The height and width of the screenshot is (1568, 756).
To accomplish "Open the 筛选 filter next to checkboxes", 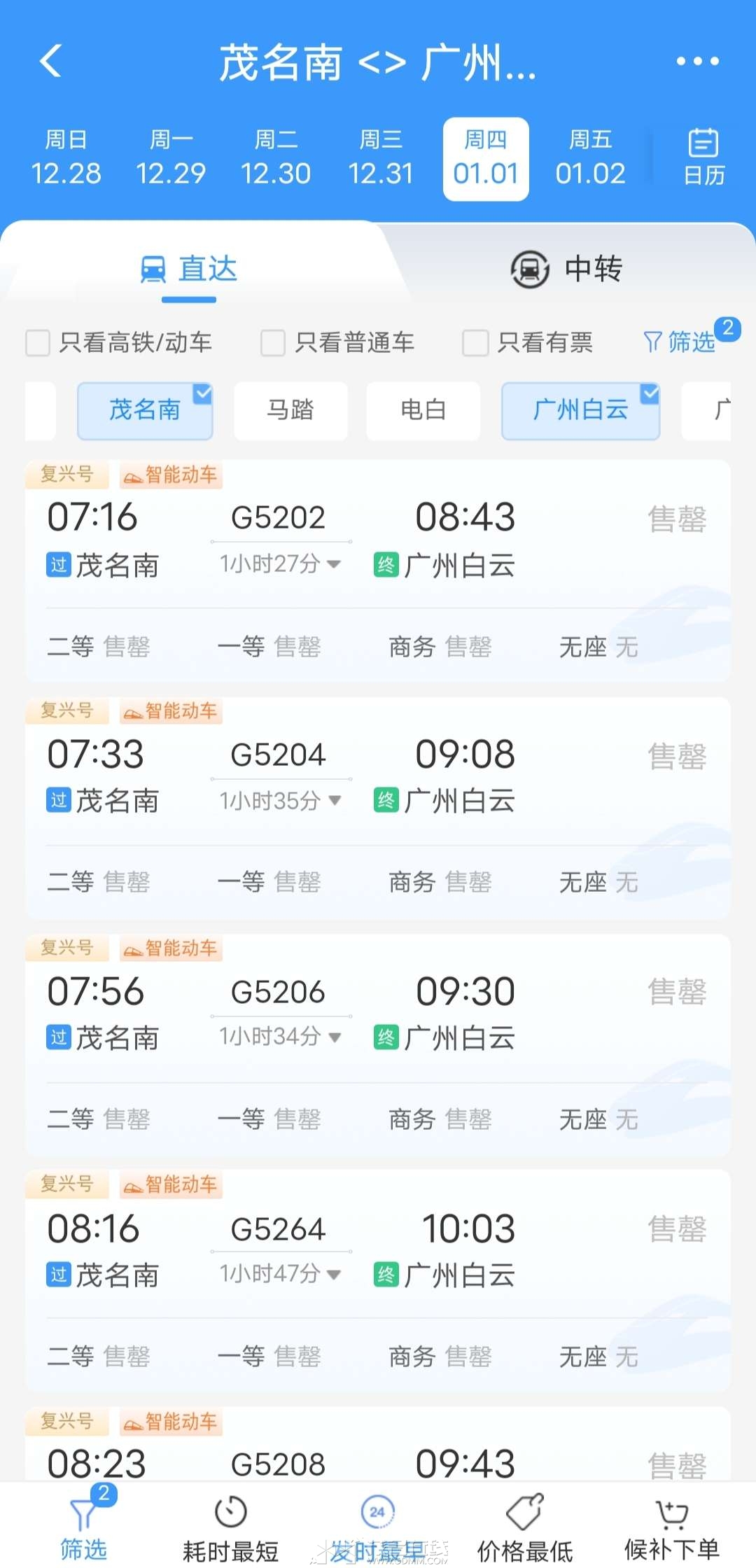I will point(680,342).
